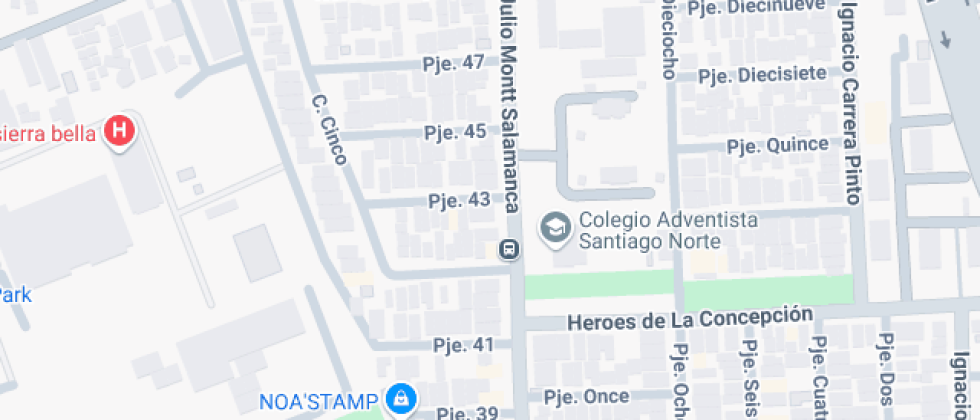Open the NOA'STAMP shop marker
This screenshot has height=420, width=980.
point(401,399)
